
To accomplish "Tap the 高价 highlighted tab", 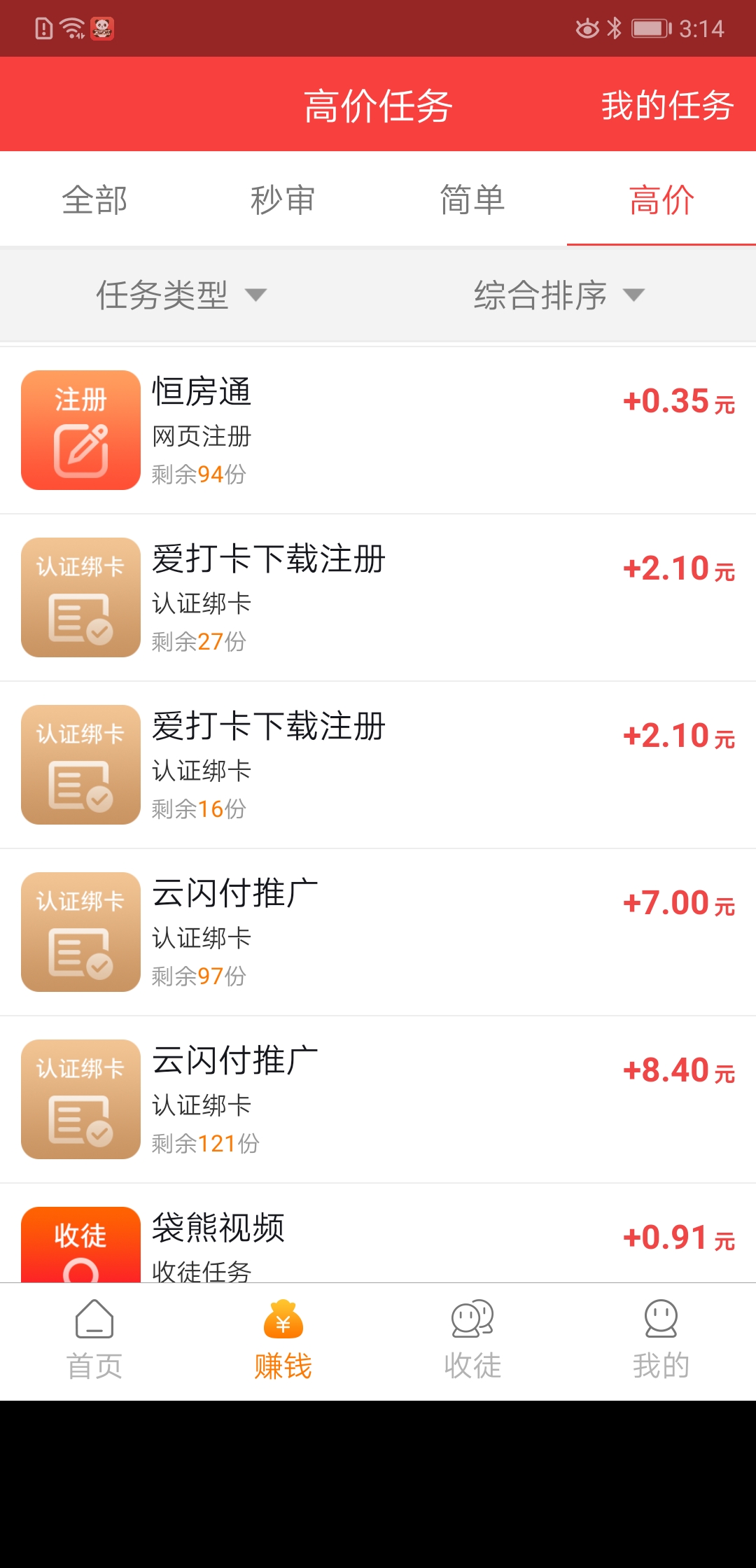I will pos(661,199).
